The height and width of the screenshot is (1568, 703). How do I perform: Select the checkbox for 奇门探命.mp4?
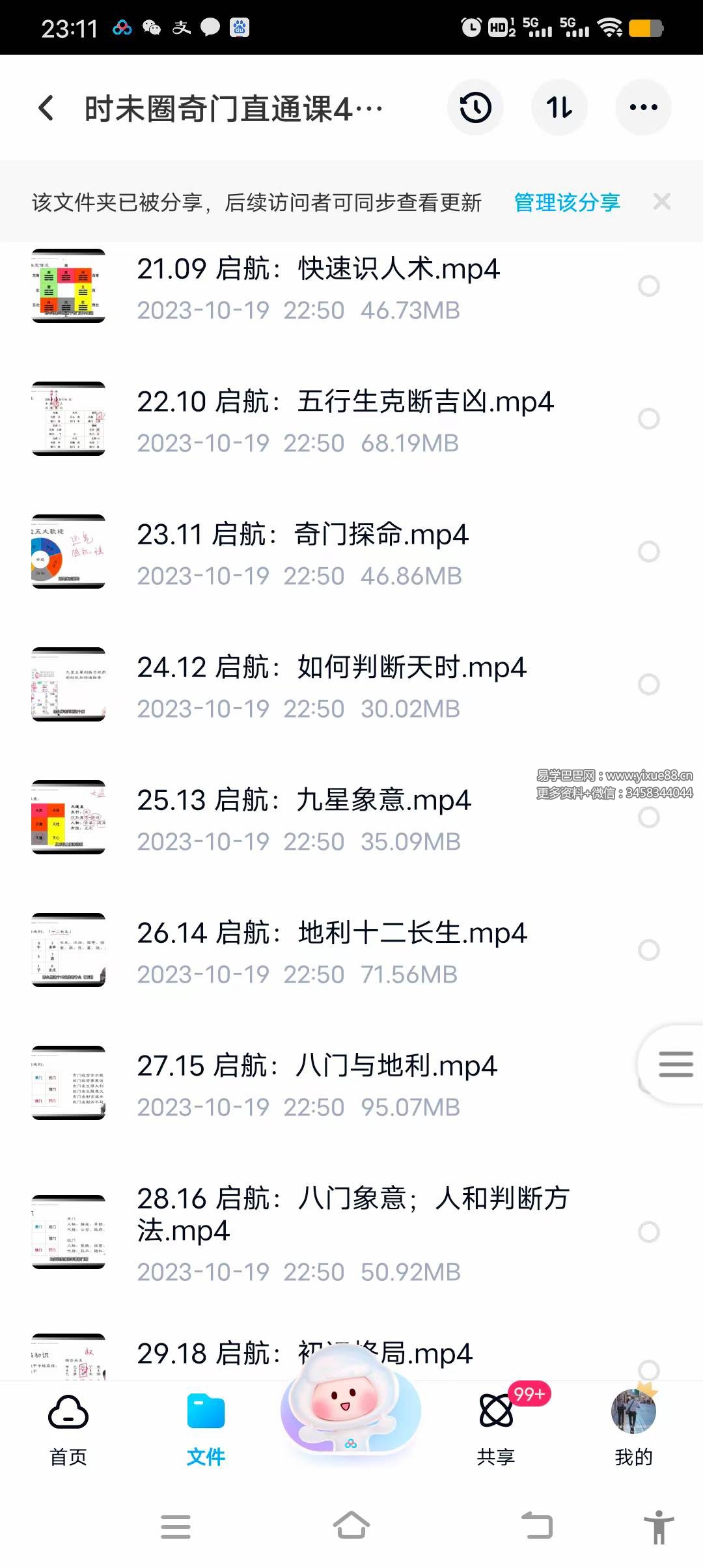[649, 550]
